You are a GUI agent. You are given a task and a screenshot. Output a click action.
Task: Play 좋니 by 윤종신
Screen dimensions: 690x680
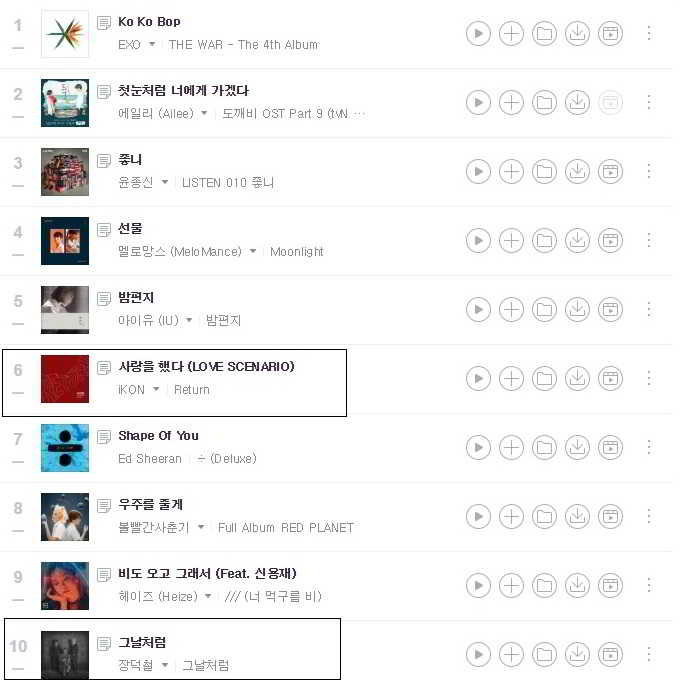click(478, 171)
